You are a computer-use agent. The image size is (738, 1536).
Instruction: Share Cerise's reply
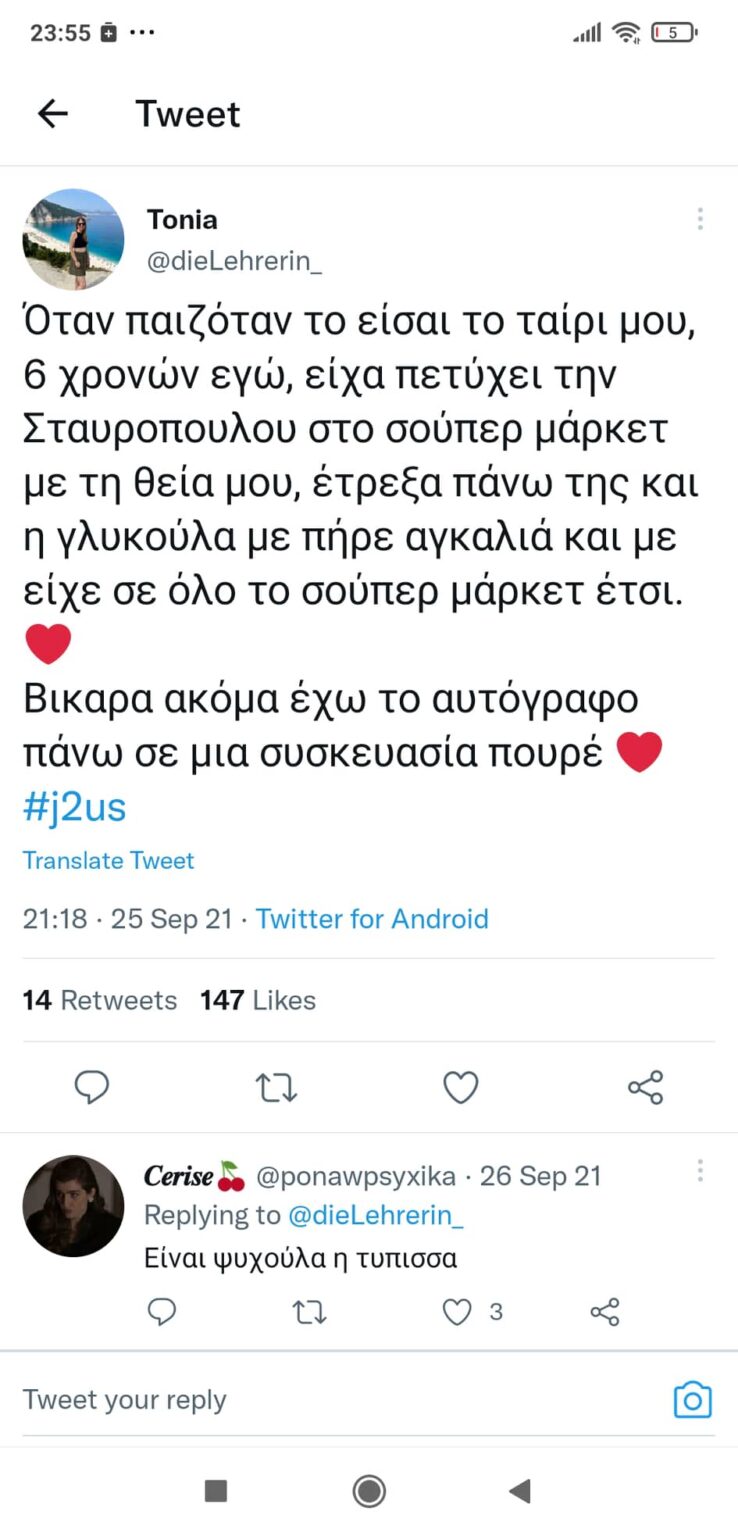pyautogui.click(x=605, y=1312)
